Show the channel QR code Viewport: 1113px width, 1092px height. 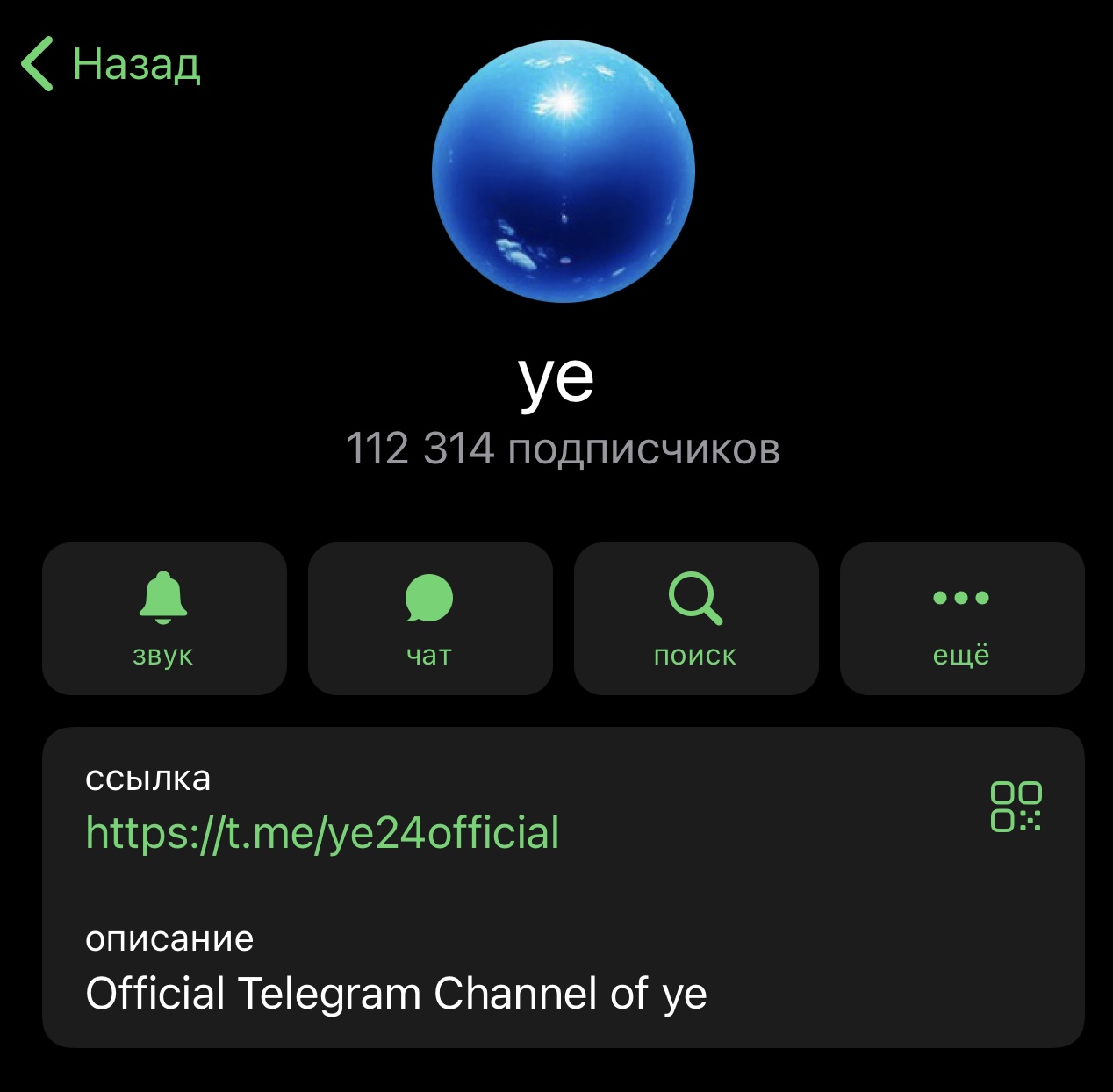(x=1016, y=806)
